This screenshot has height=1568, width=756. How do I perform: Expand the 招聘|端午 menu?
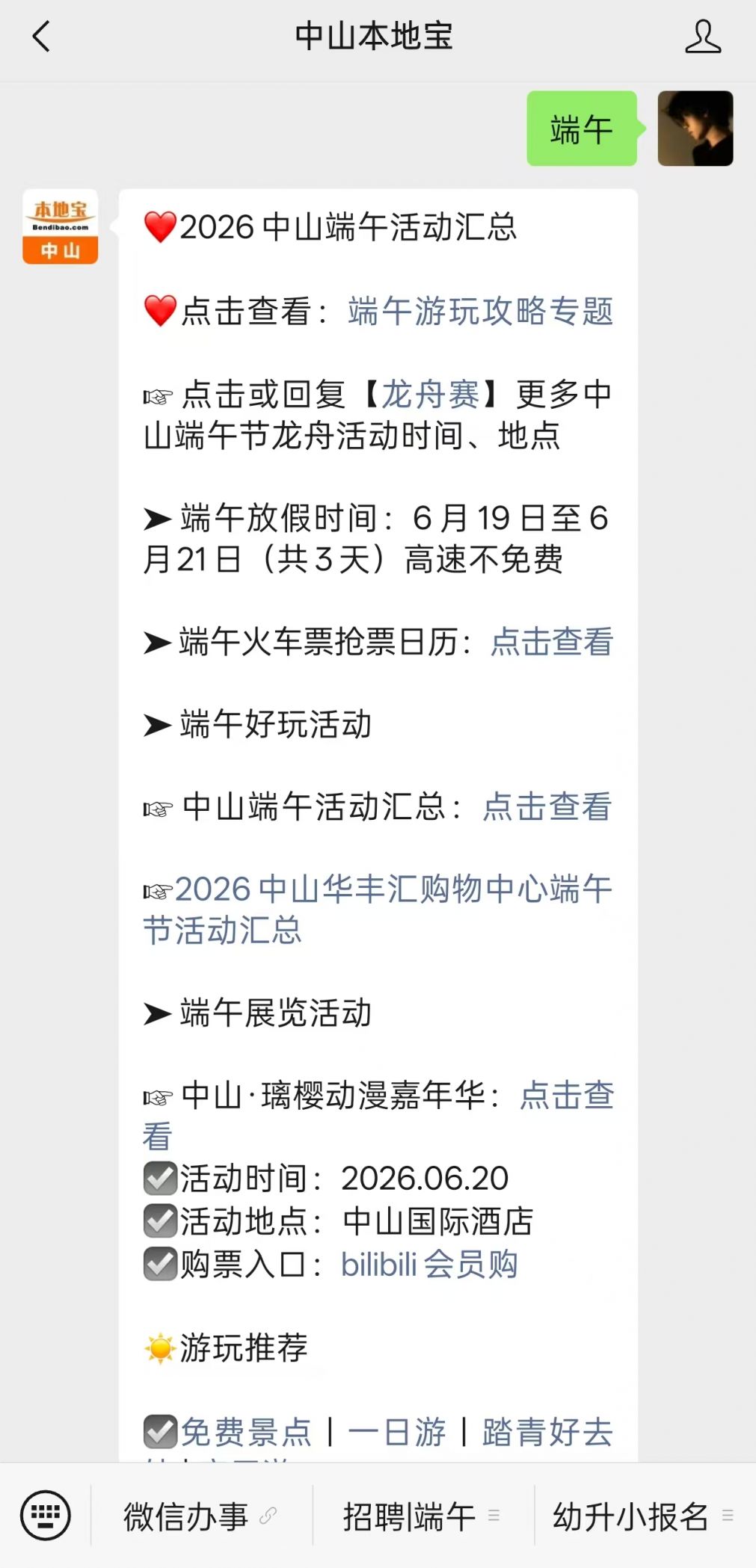(422, 1516)
